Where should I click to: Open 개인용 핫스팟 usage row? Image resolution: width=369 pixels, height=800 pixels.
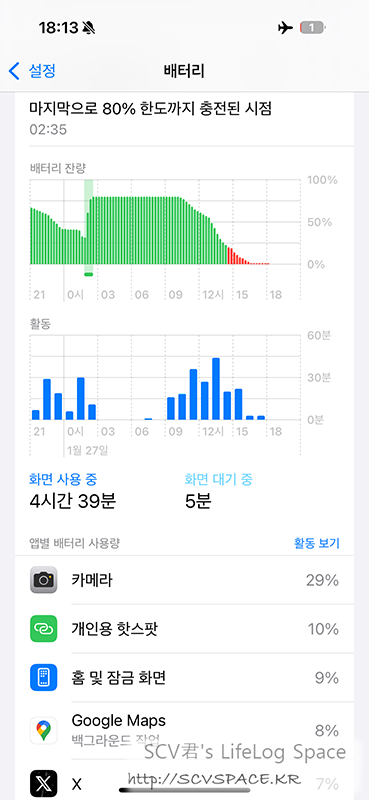tap(184, 629)
